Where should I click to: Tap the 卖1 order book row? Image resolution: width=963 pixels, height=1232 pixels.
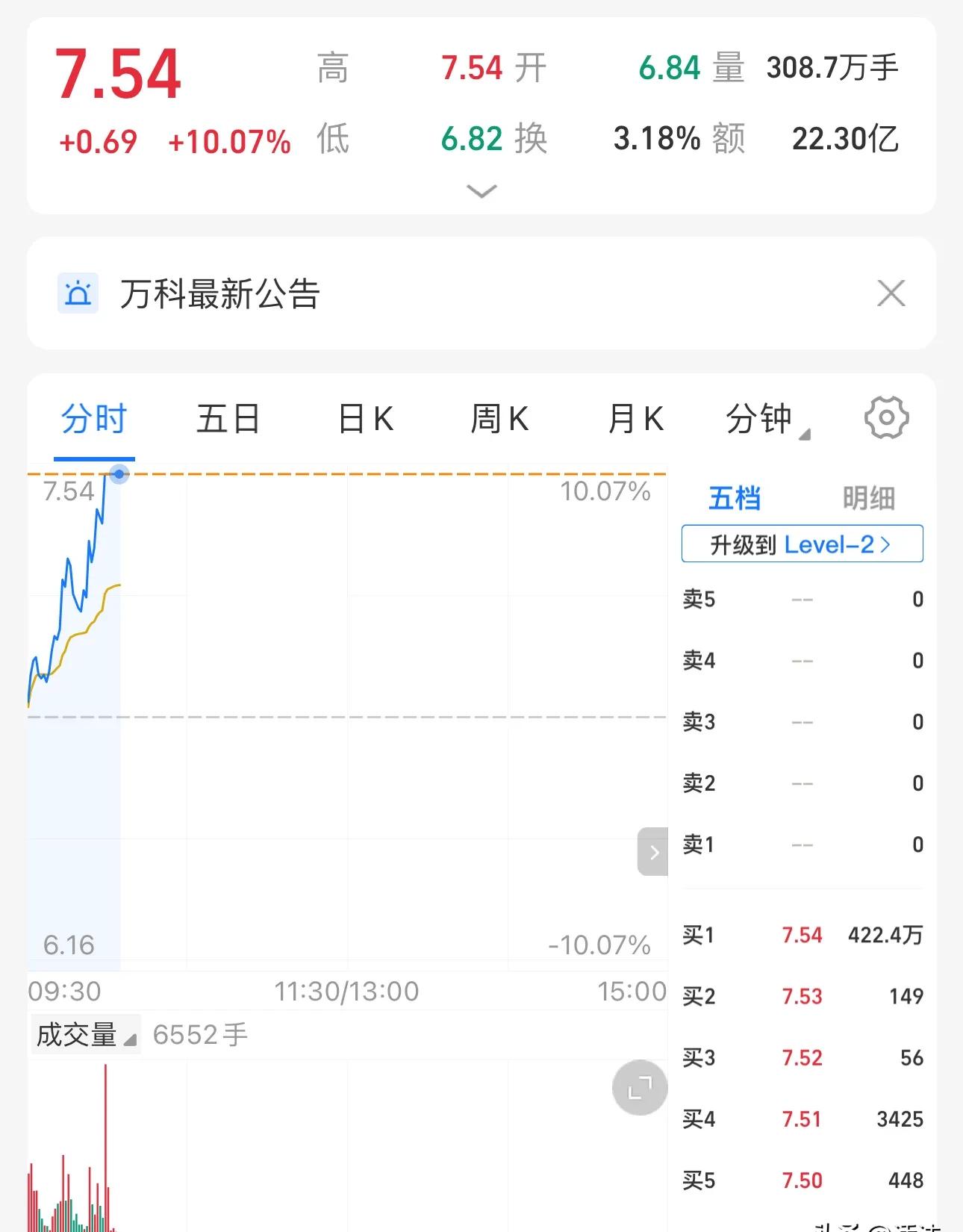coord(801,844)
